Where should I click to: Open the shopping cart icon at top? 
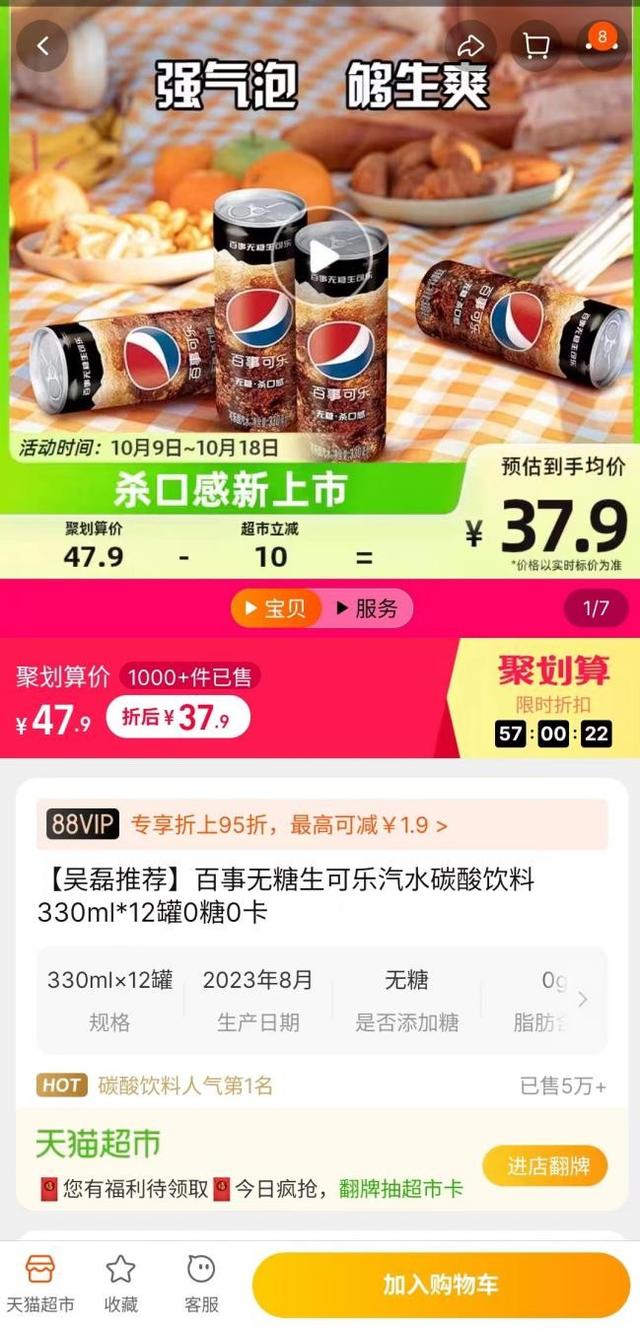pyautogui.click(x=536, y=46)
